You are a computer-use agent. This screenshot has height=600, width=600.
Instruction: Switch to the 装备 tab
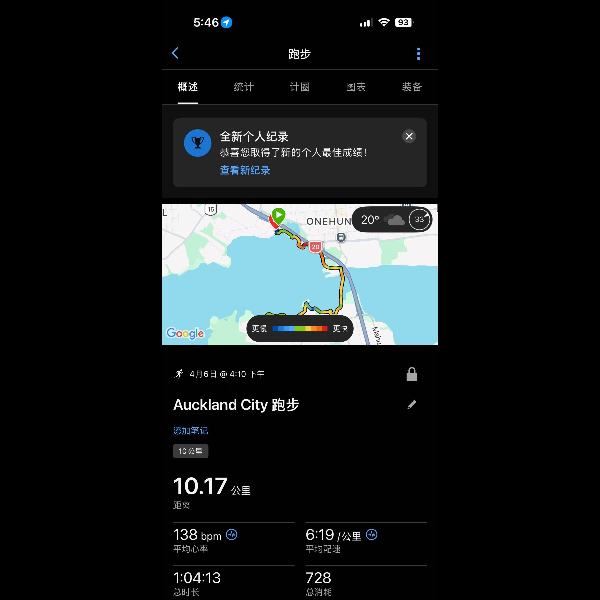[412, 87]
